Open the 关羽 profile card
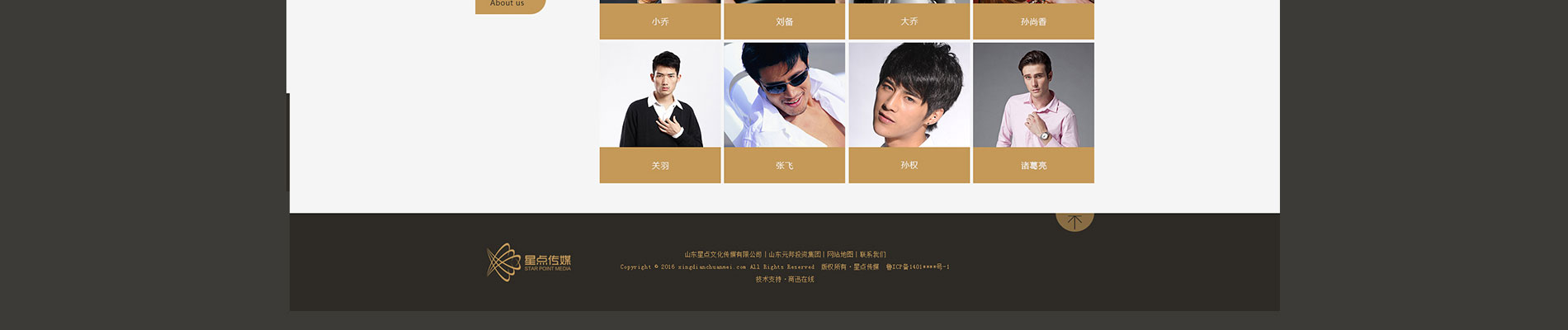 [x=660, y=112]
